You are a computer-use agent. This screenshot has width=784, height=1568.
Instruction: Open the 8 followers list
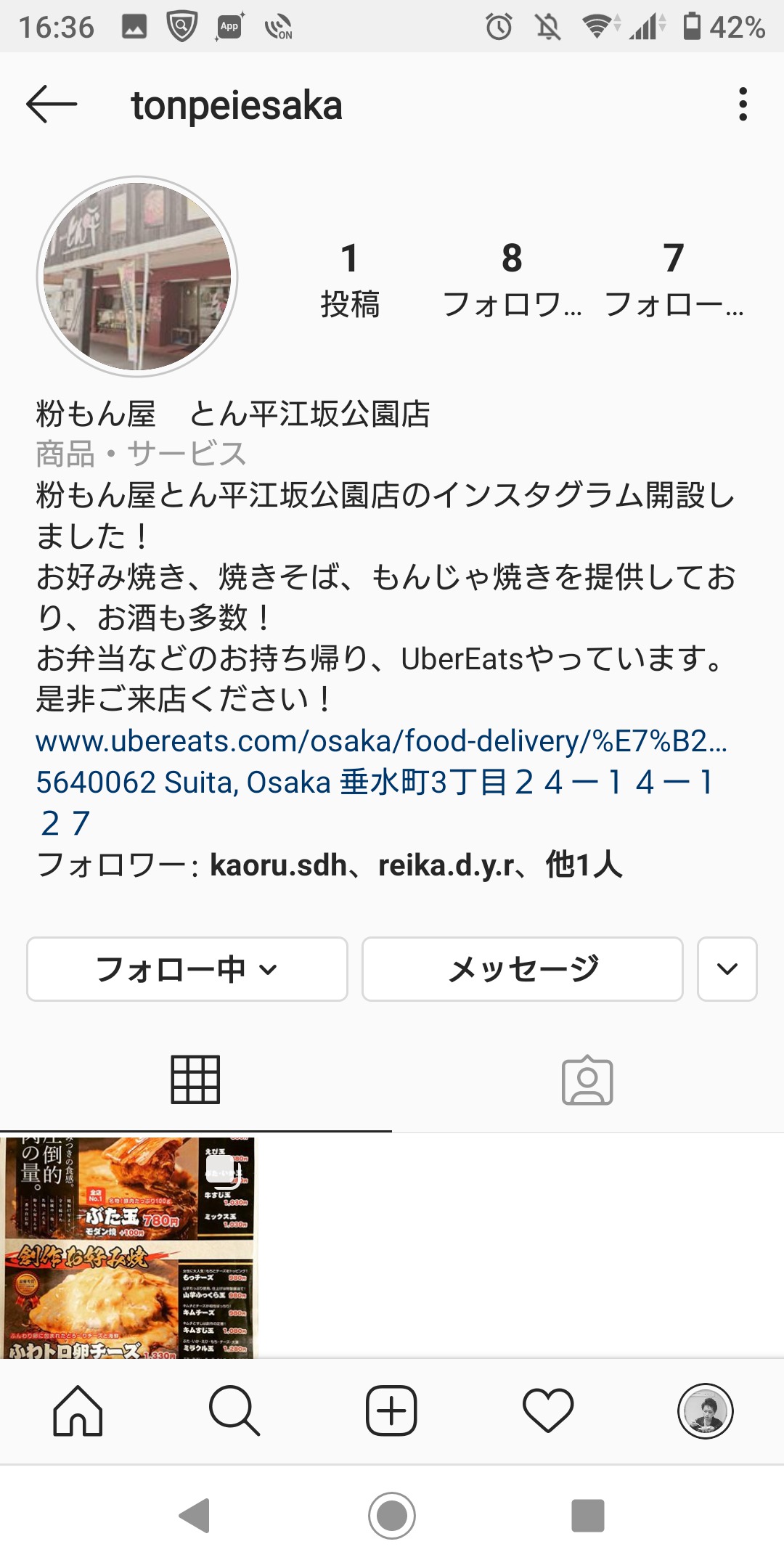(512, 279)
